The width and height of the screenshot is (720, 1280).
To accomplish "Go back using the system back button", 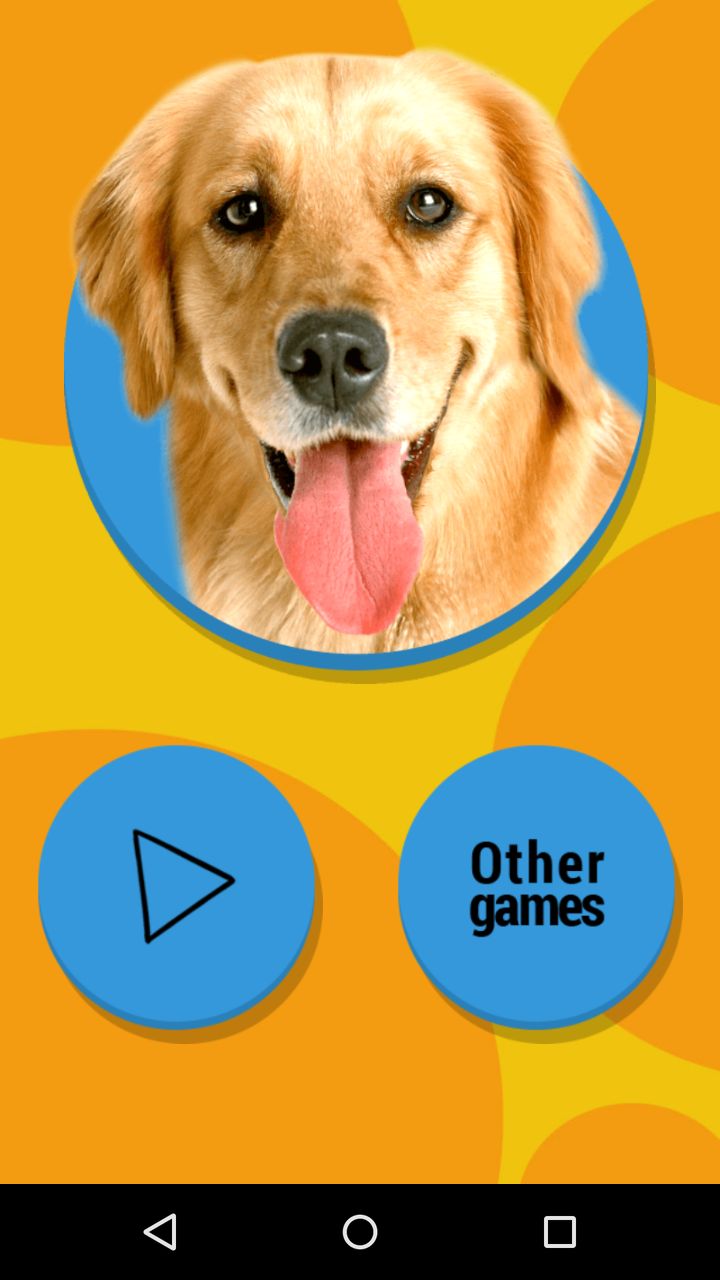I will [x=160, y=1231].
